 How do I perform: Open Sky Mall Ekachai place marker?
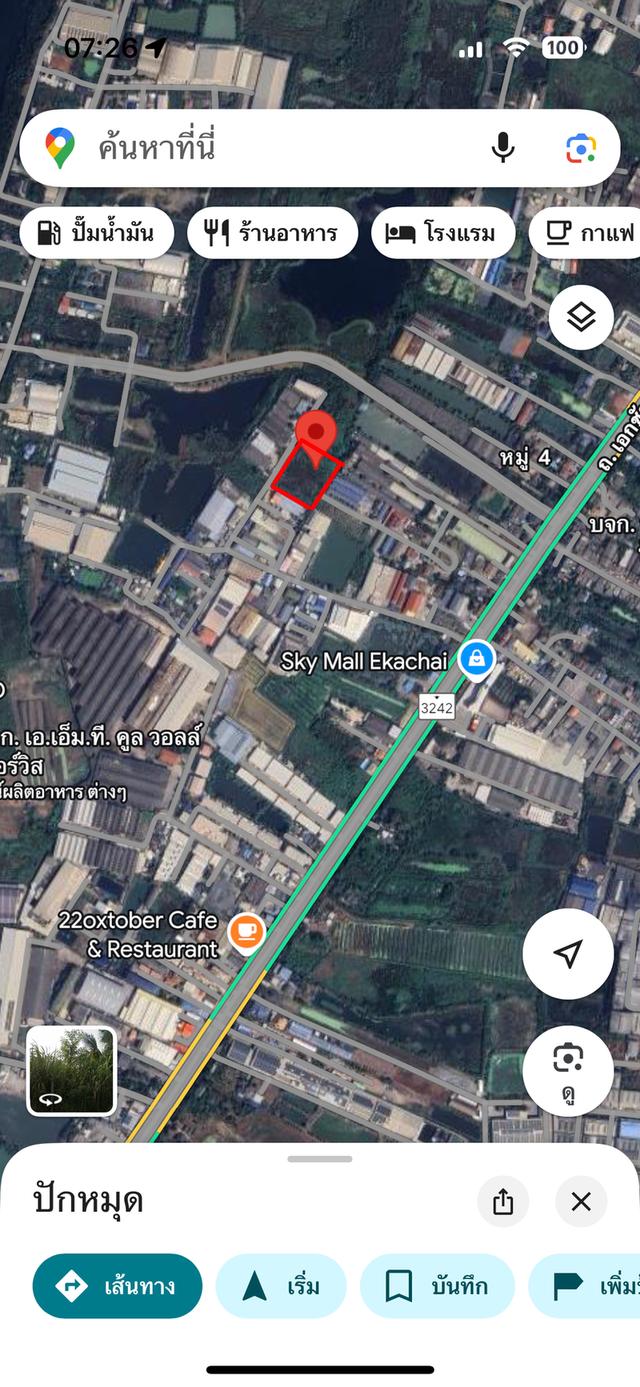pyautogui.click(x=477, y=659)
